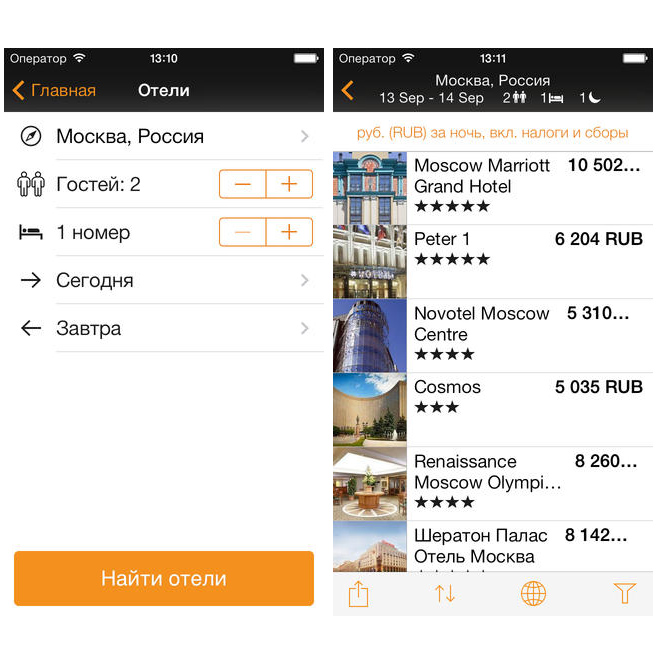
Task: Open Novotel Moscow Centre
Action: click(492, 335)
